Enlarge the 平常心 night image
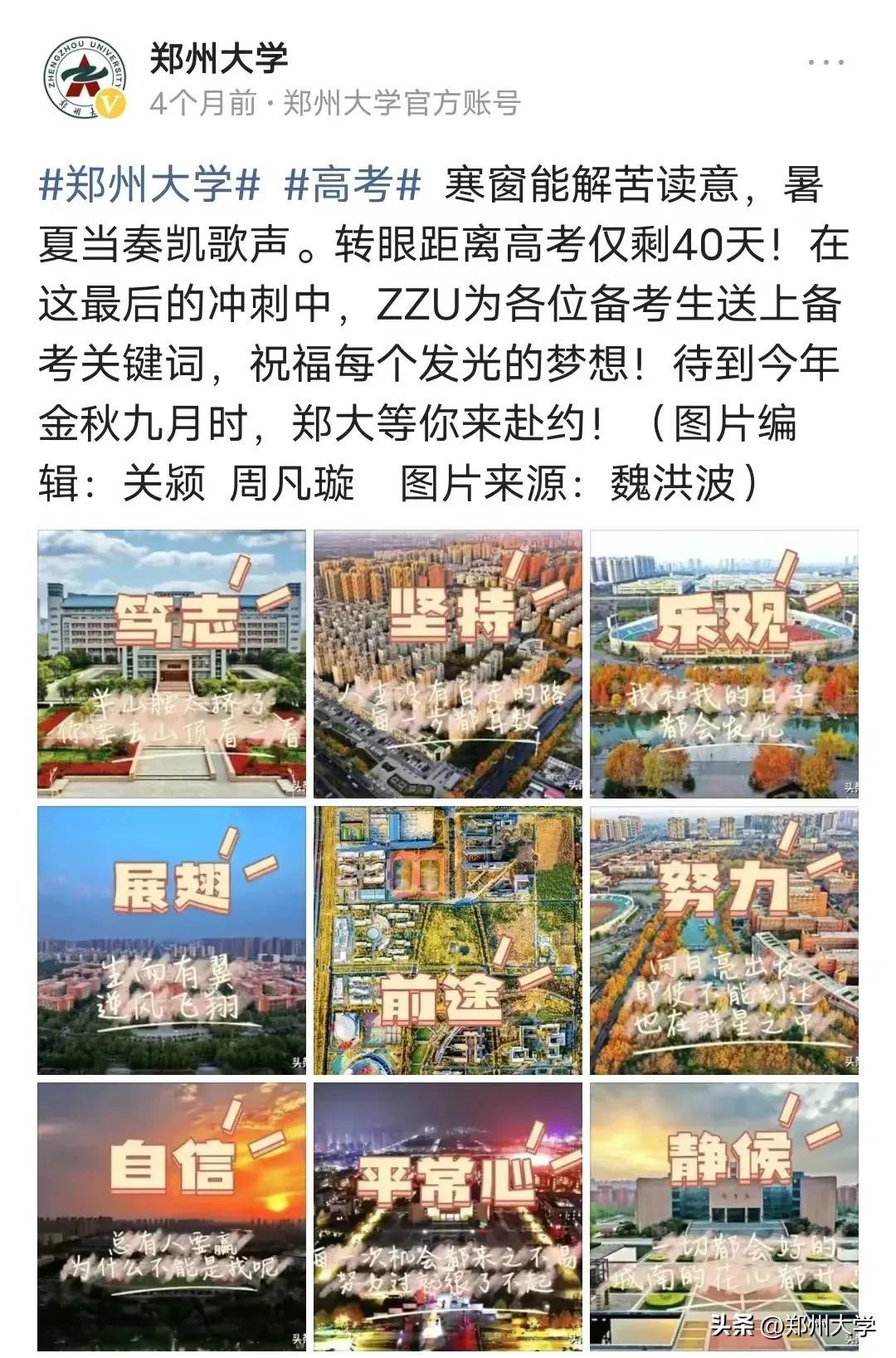 tap(448, 1216)
